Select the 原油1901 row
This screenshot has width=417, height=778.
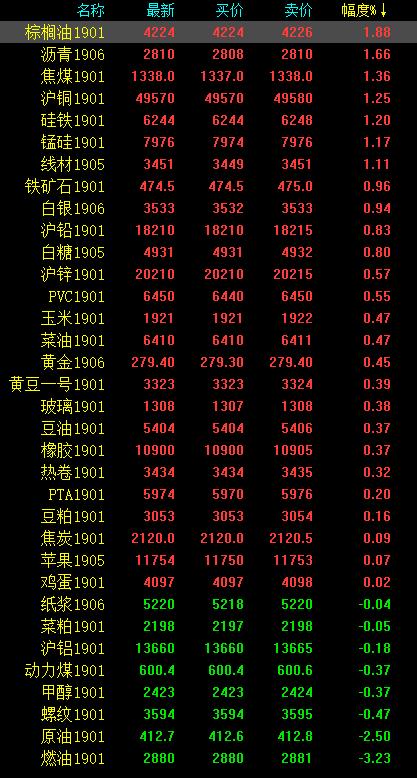[x=208, y=736]
